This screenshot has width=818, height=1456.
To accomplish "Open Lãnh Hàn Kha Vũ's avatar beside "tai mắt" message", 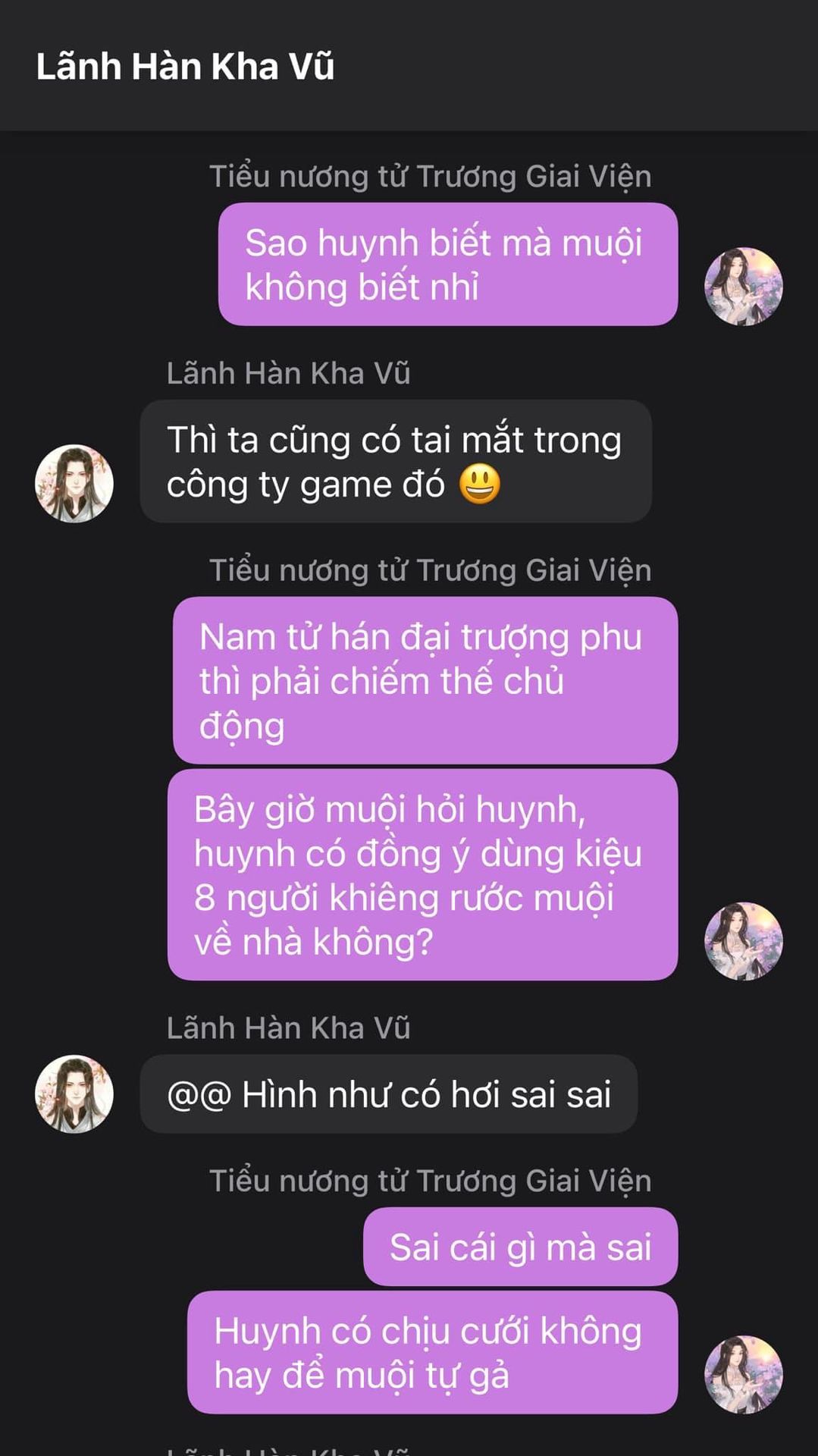I will [x=74, y=484].
